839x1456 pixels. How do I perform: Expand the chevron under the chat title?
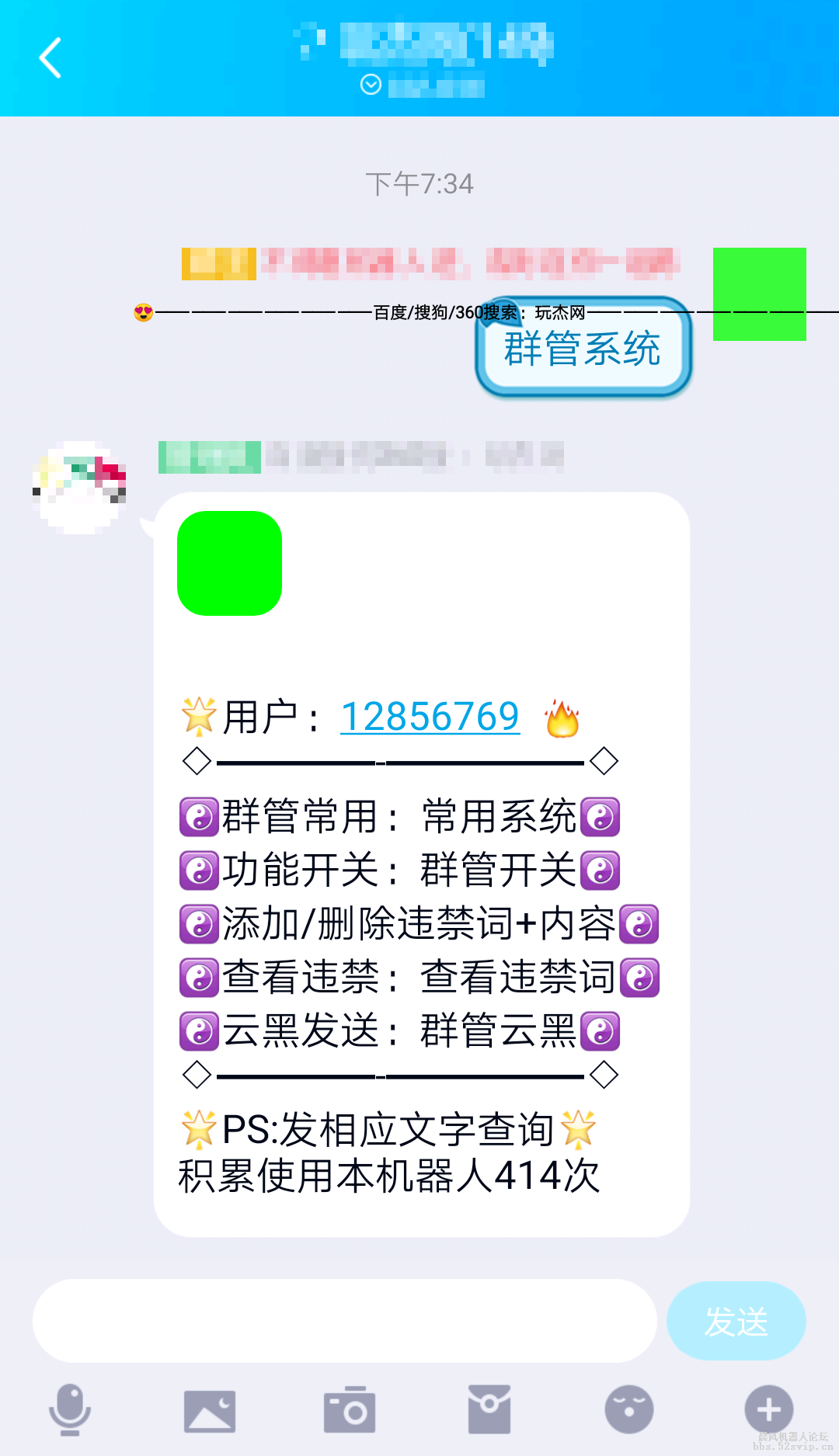point(371,85)
